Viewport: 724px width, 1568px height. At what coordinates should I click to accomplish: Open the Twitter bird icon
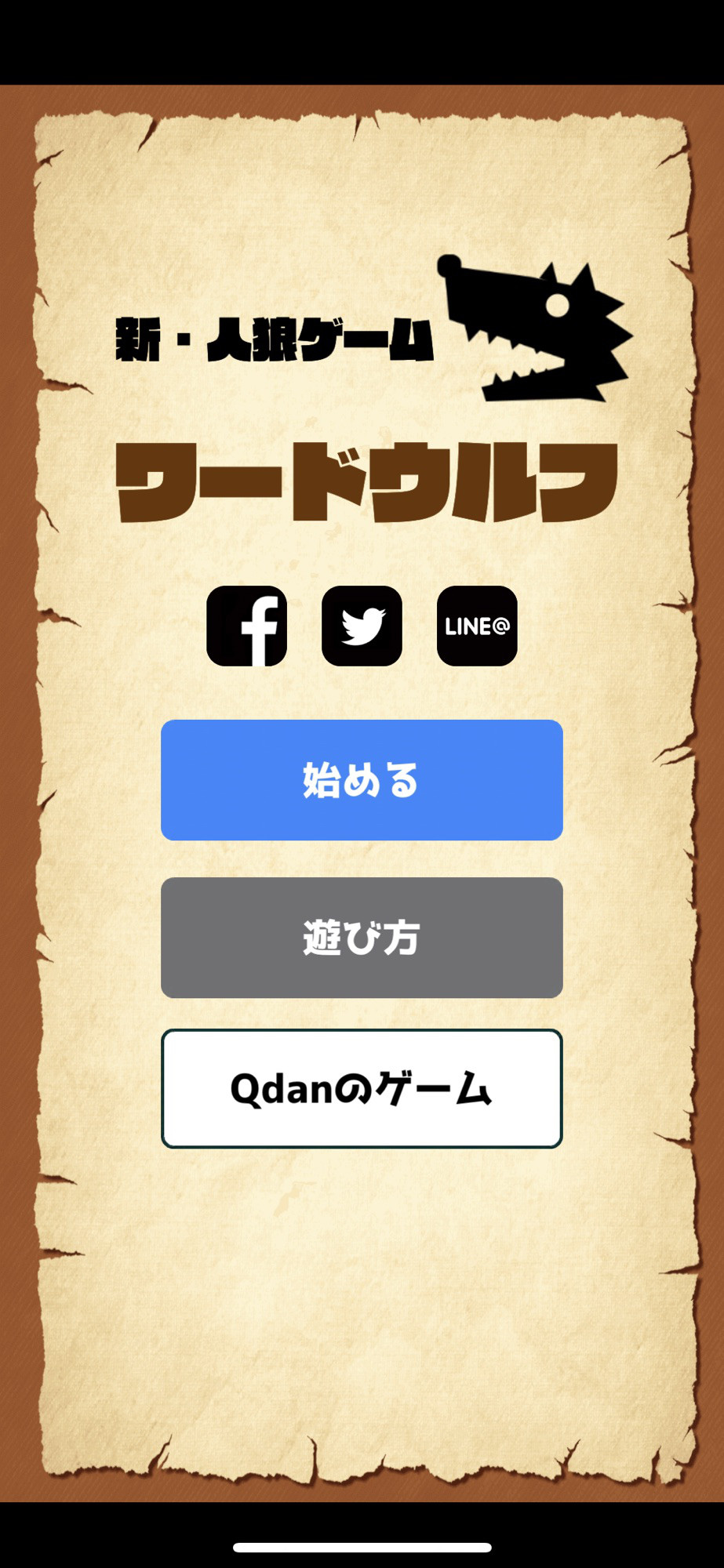pos(362,626)
